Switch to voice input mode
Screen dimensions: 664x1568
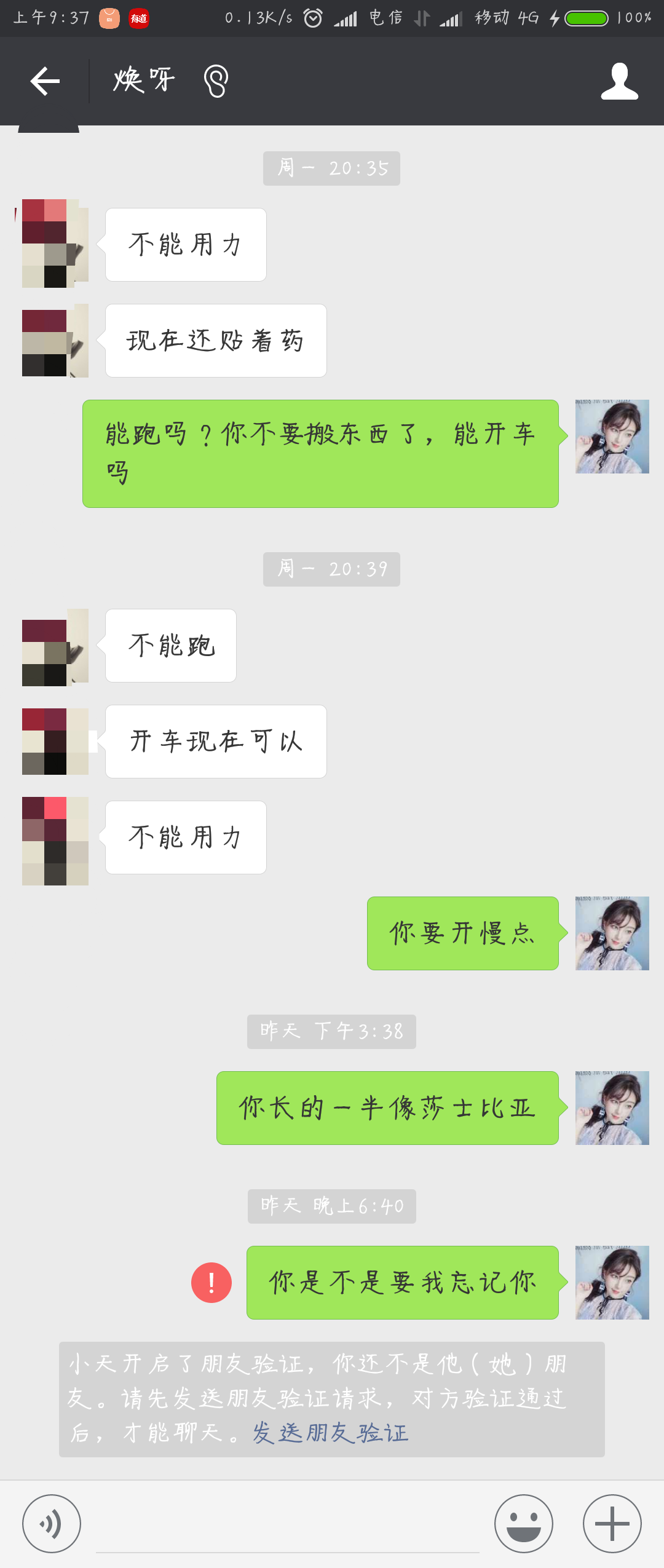coord(52,1524)
